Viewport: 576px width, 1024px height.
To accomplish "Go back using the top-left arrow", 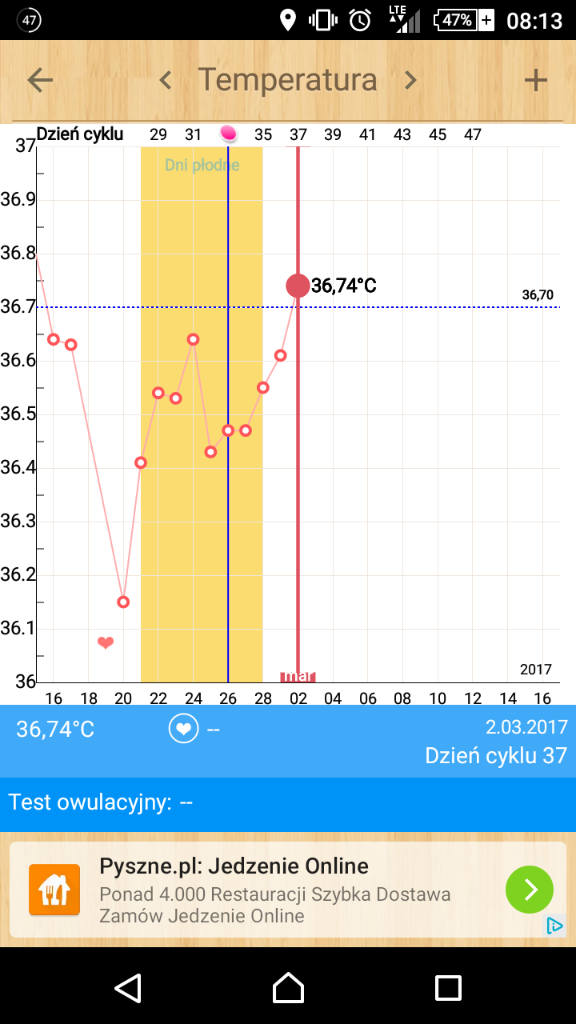I will 40,80.
